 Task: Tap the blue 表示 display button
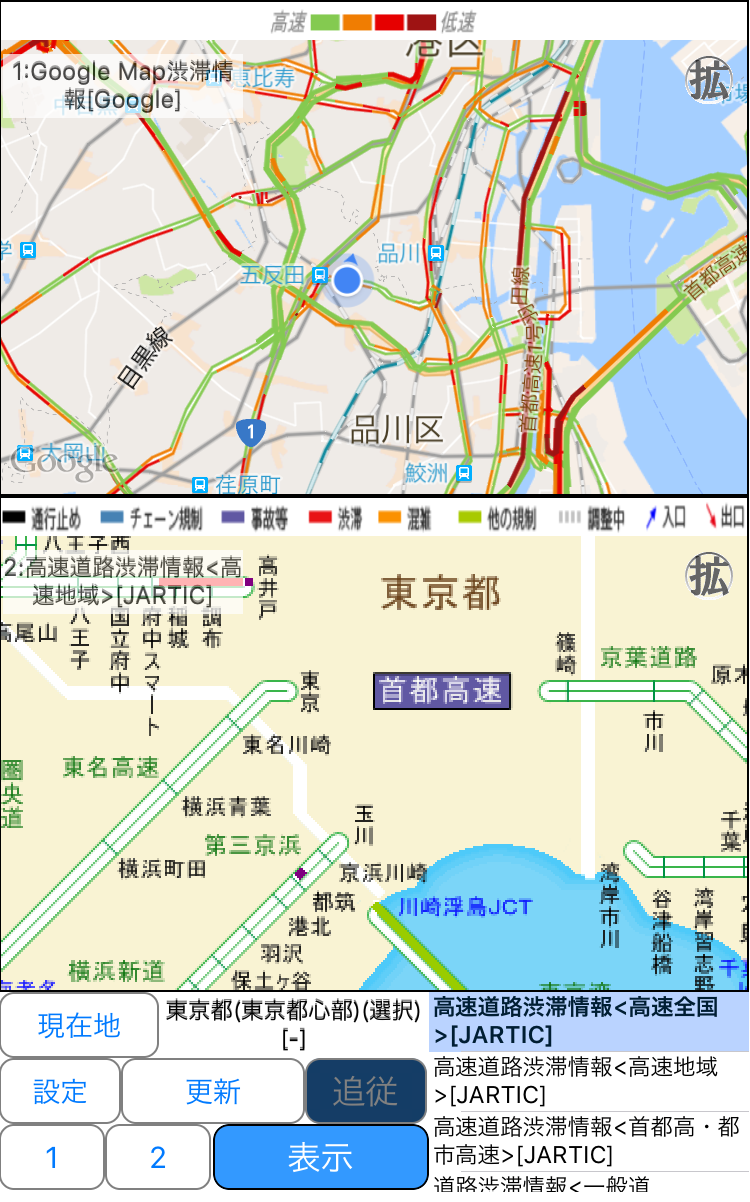tap(320, 1157)
